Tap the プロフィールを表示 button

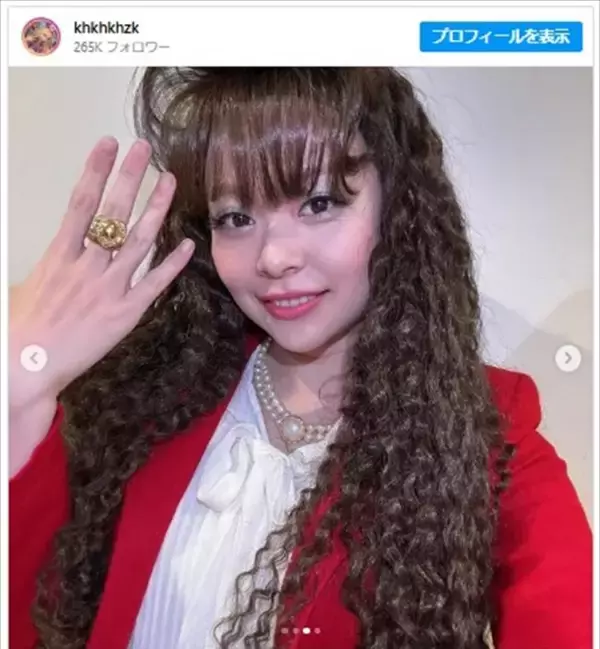pyautogui.click(x=500, y=37)
